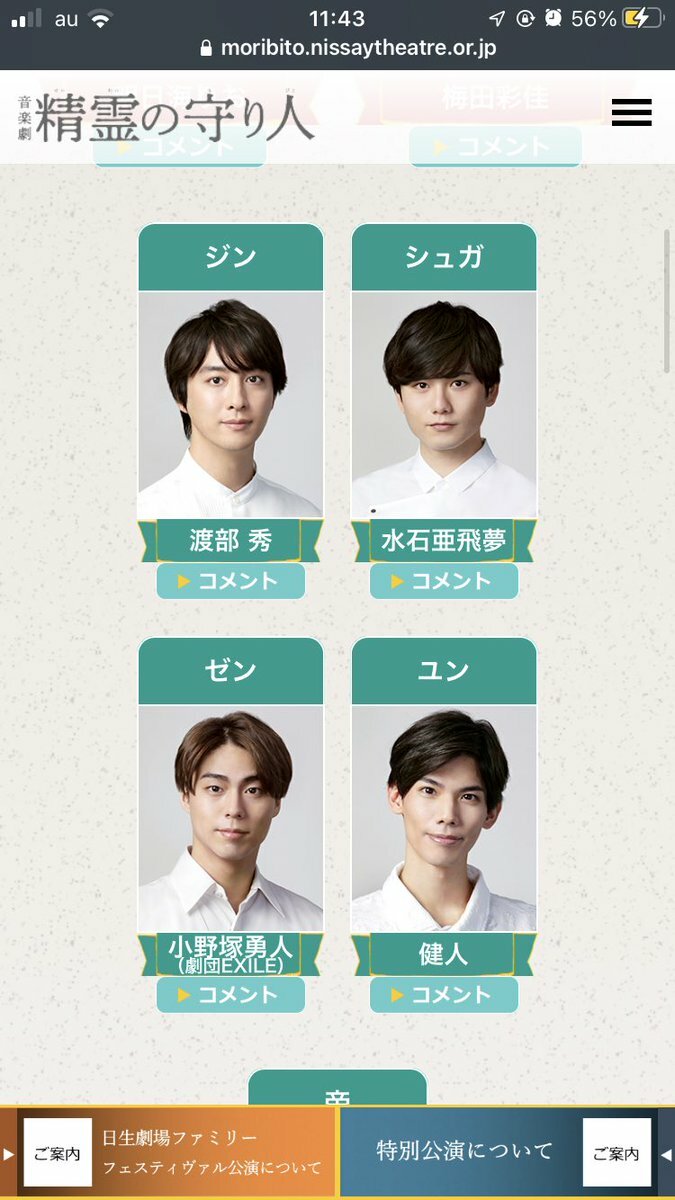Open the 日生劇場ファミリーフェスティヴァル公演について banner
Image resolution: width=675 pixels, height=1200 pixels.
(x=175, y=1152)
